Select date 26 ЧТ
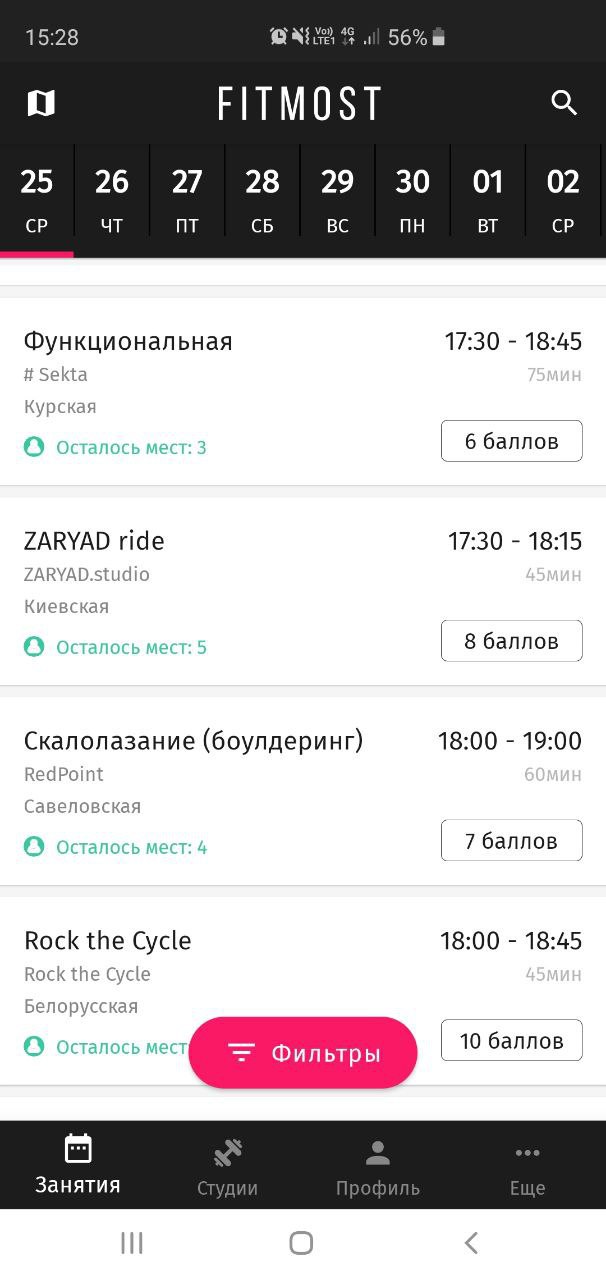Screen dimensions: 606x1280 coord(112,200)
